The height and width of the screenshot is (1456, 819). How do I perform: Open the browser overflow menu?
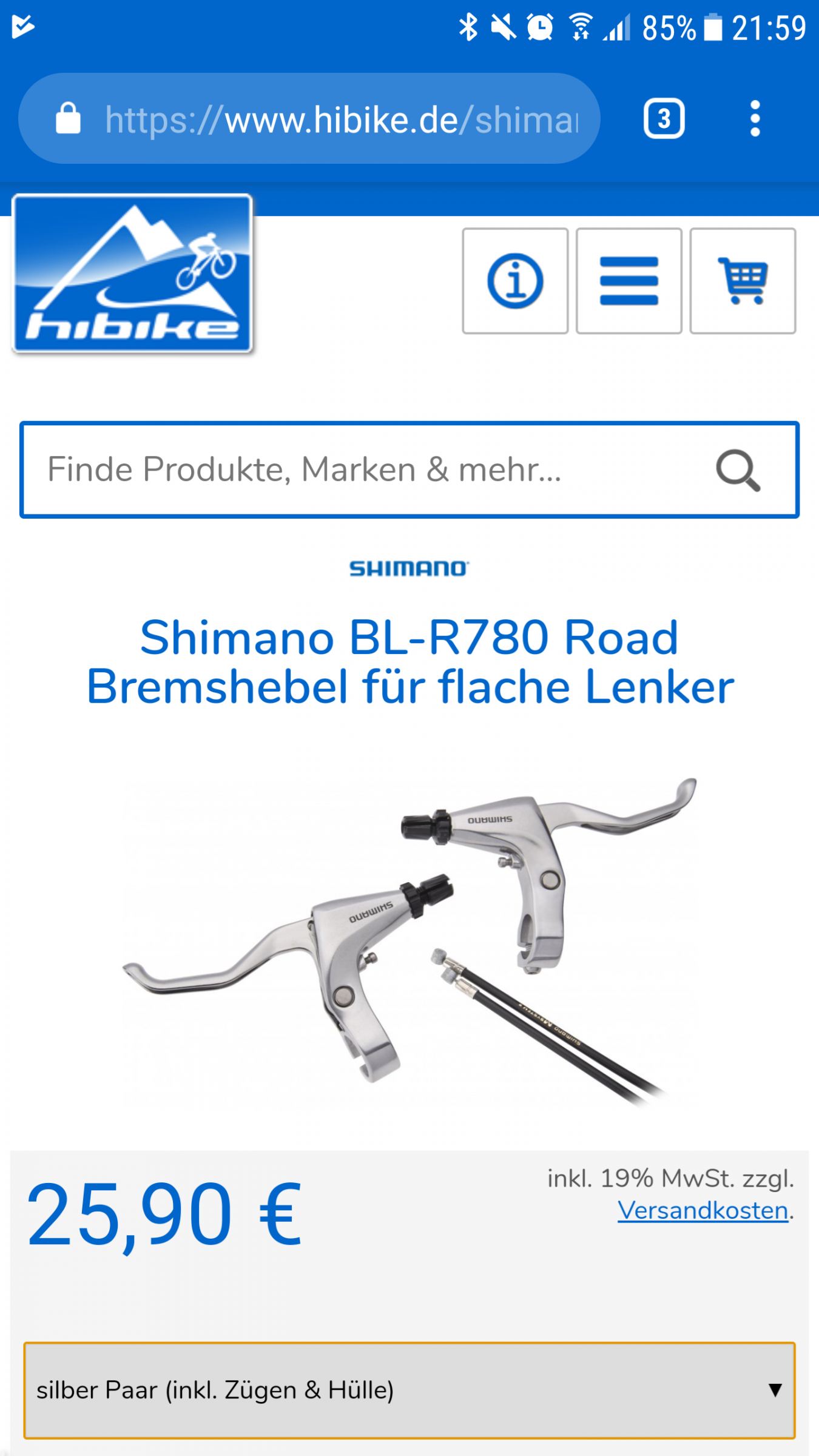click(755, 119)
